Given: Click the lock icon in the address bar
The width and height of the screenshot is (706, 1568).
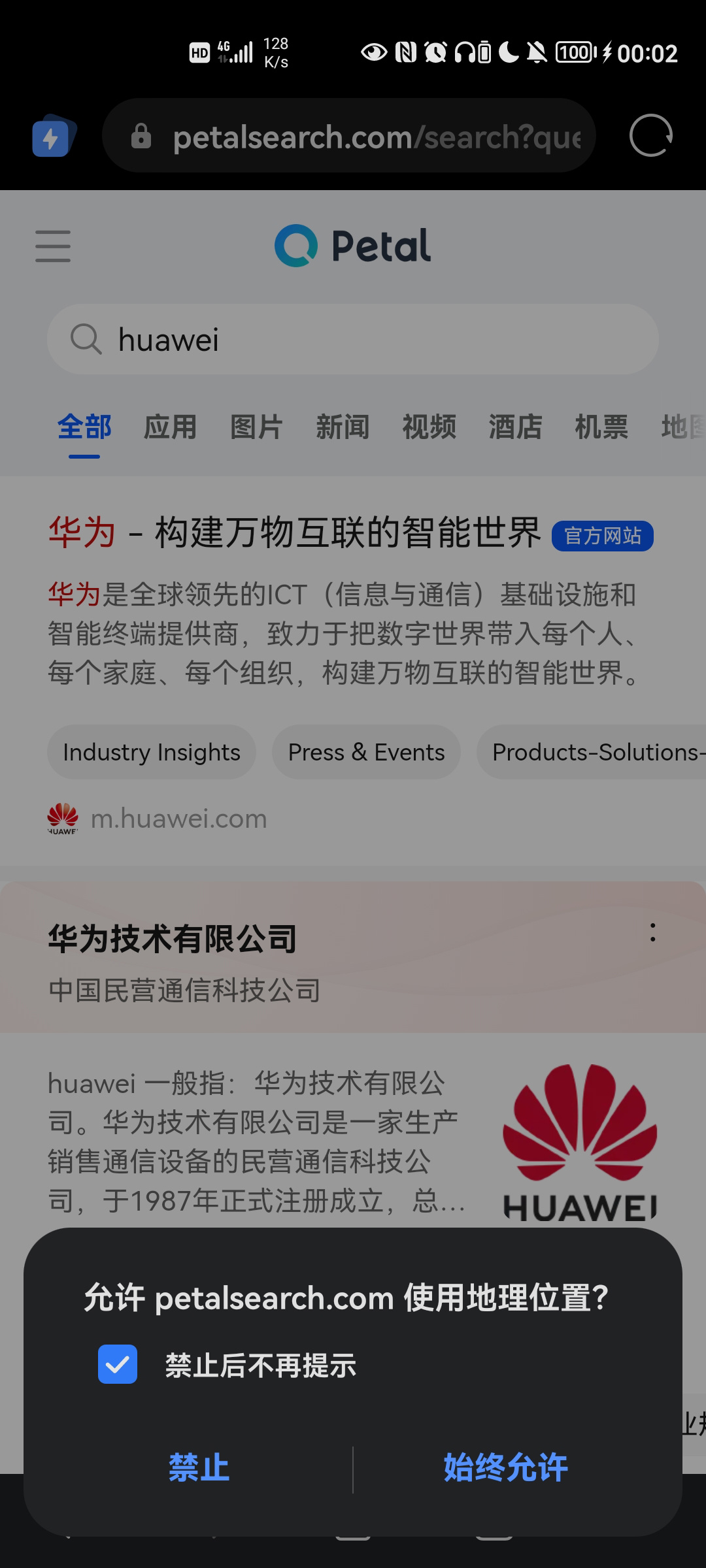Looking at the screenshot, I should click(x=141, y=137).
